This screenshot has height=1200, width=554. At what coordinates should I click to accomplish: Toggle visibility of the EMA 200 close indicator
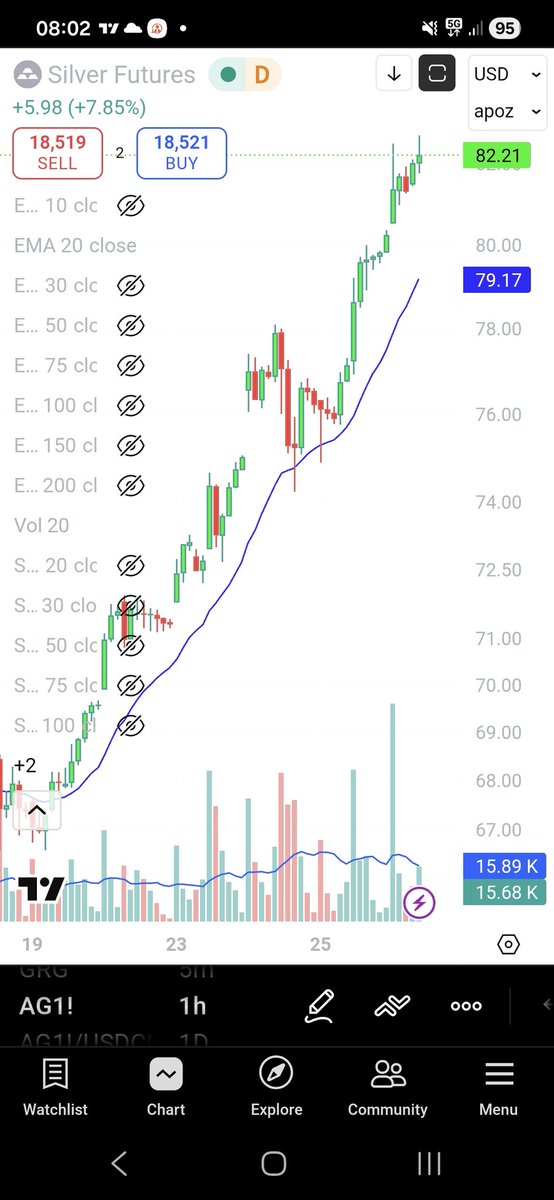(x=130, y=486)
